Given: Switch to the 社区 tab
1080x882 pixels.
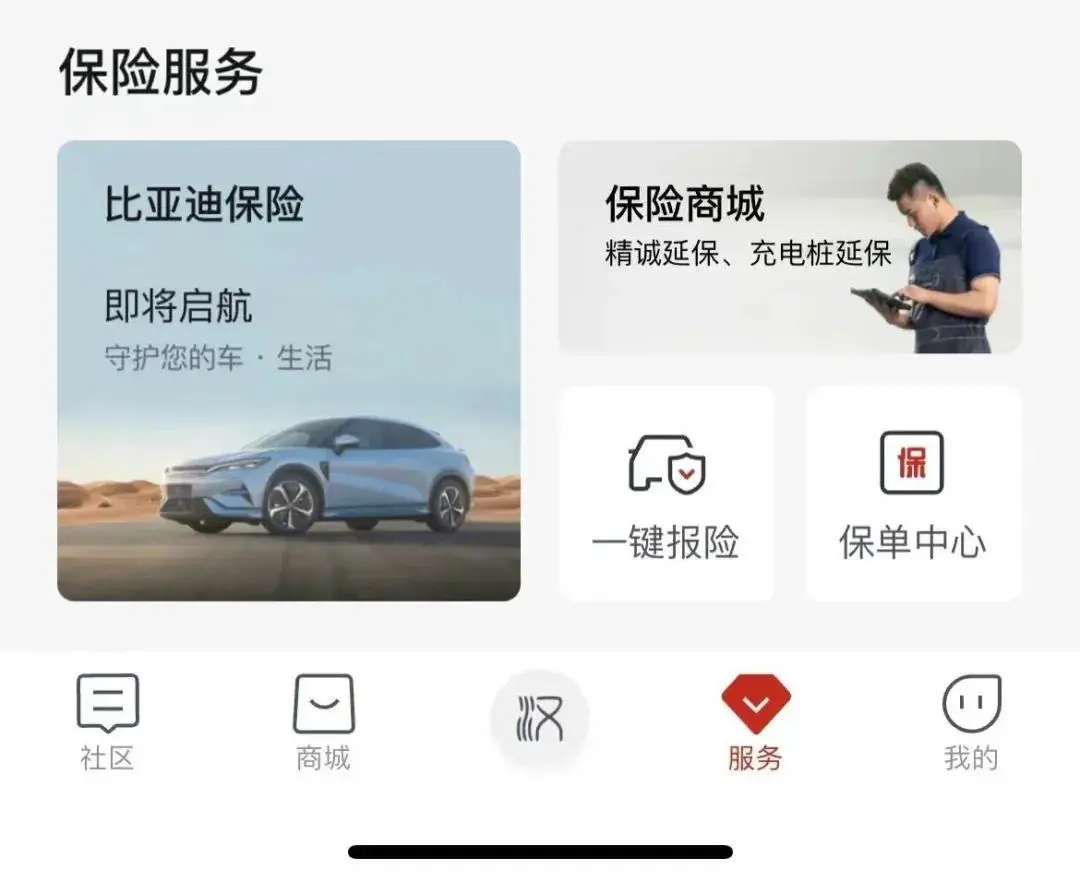Looking at the screenshot, I should coord(107,721).
